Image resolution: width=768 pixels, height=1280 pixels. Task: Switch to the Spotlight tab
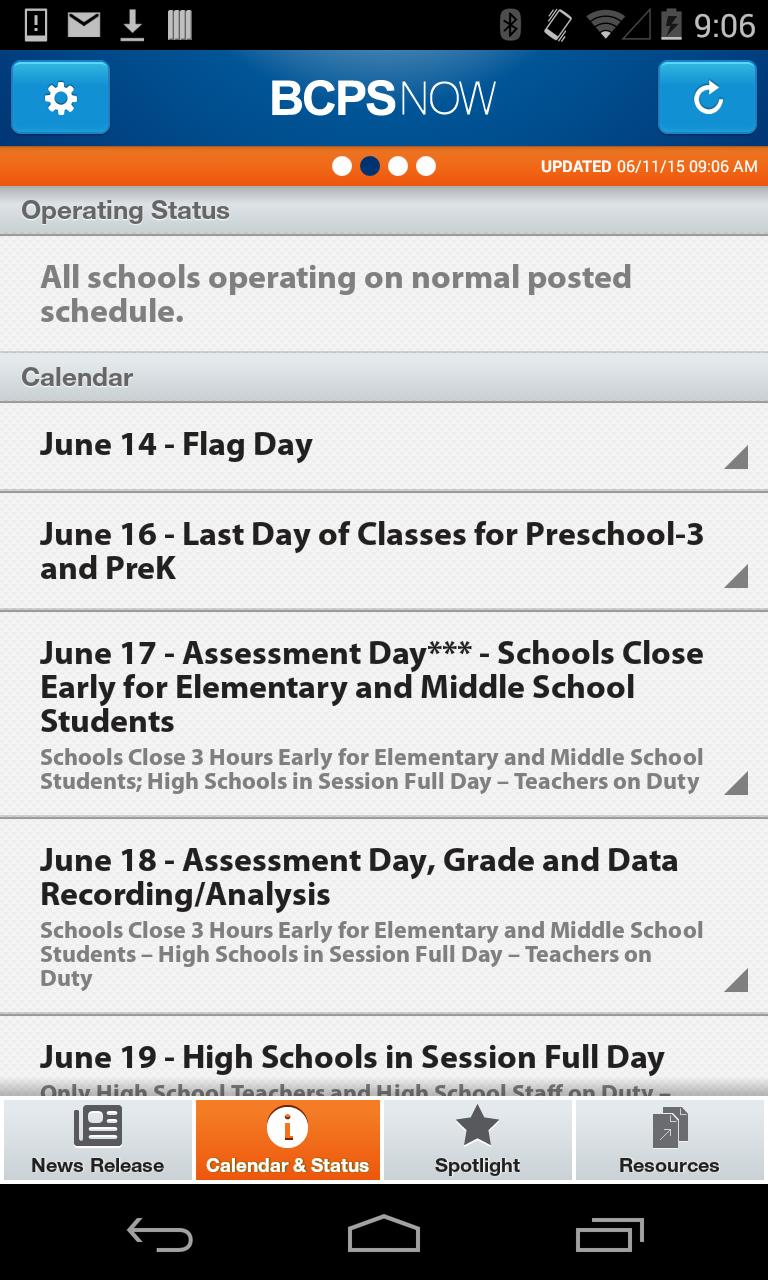478,1140
